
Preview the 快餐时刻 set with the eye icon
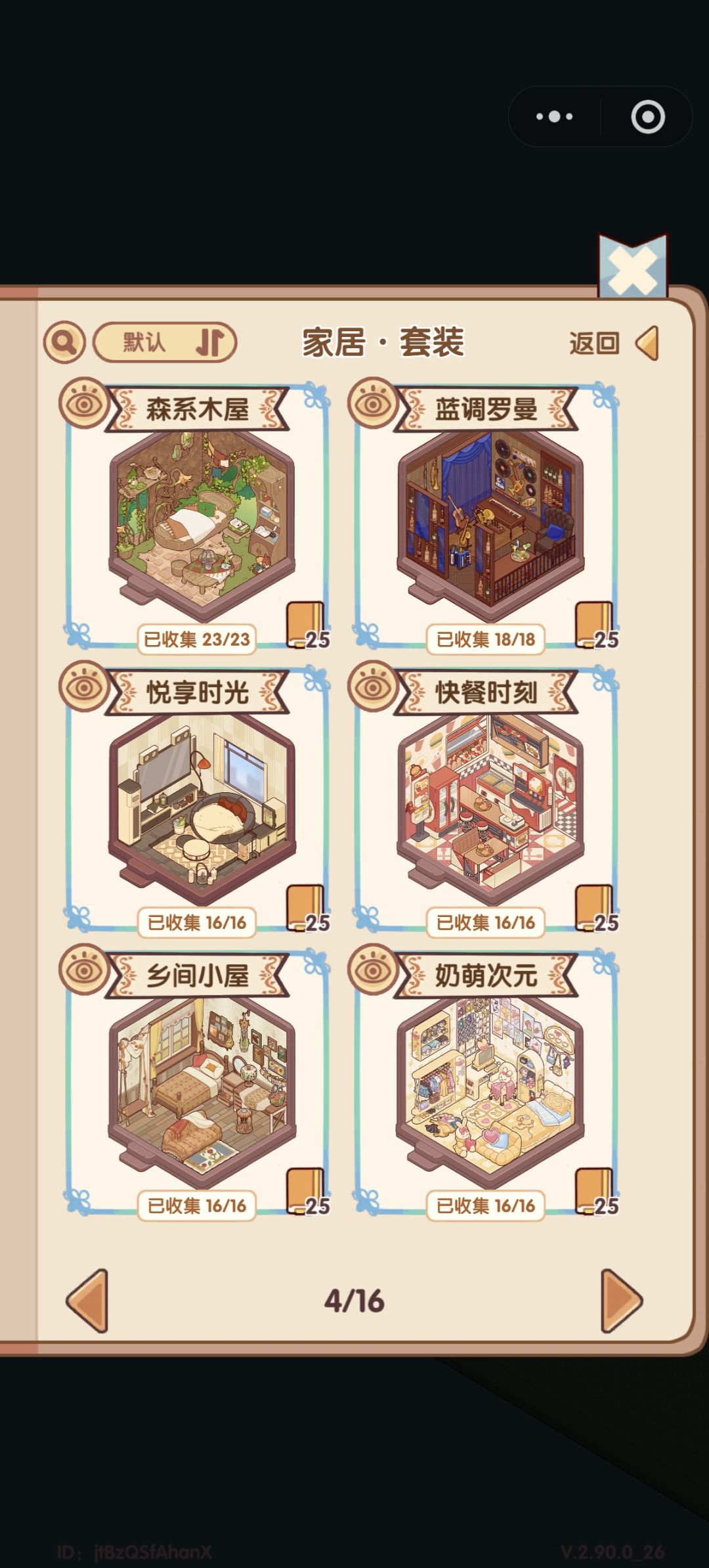click(x=372, y=686)
